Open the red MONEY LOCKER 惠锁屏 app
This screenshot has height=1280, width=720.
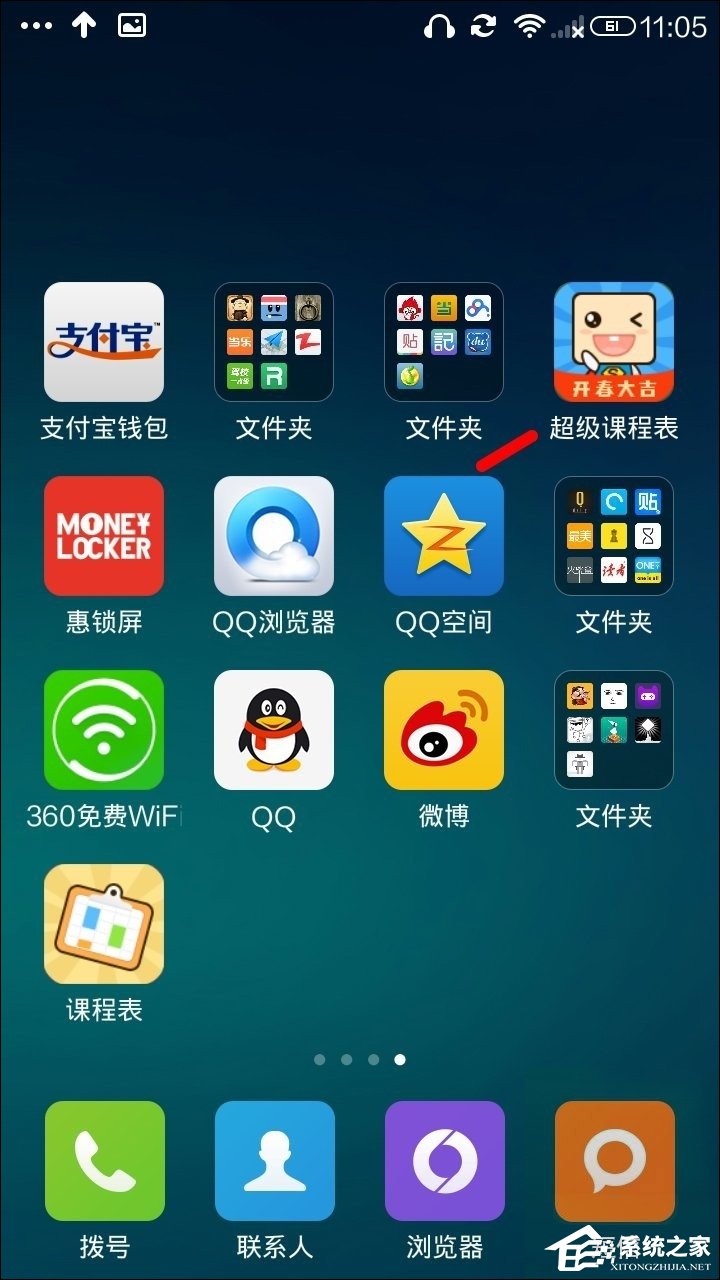click(103, 536)
